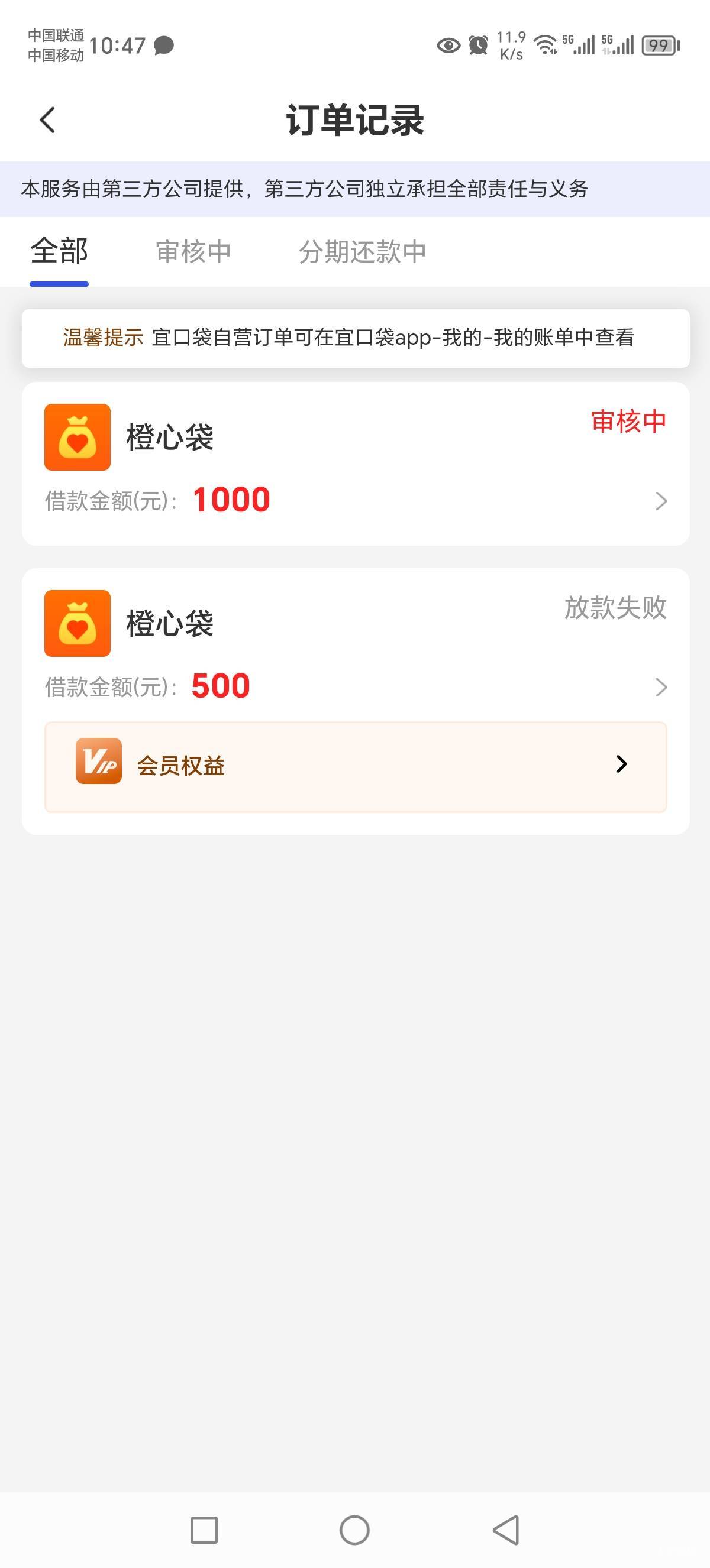This screenshot has height=1568, width=710.
Task: Switch to the 全部 tab
Action: 59,251
